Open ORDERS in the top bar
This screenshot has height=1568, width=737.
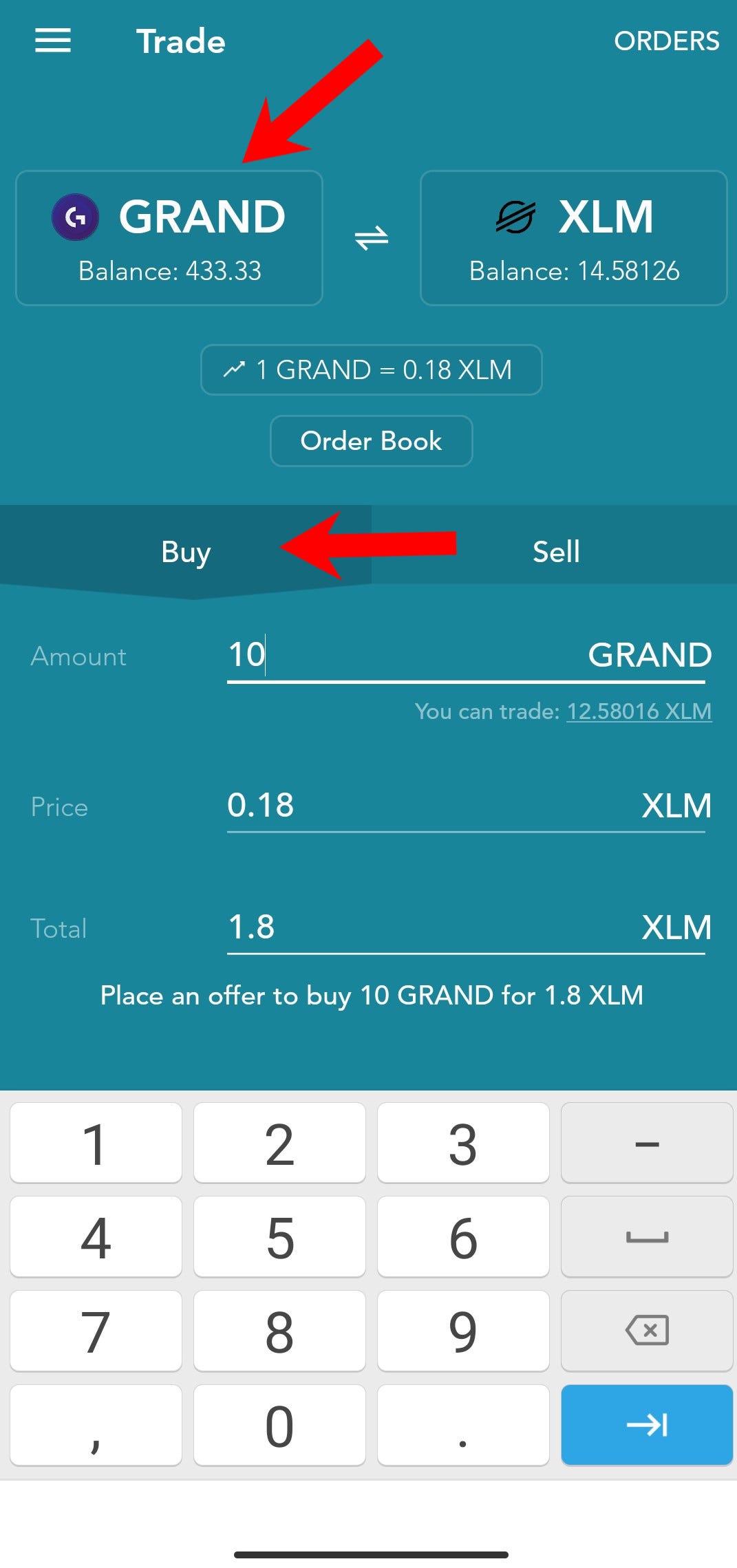[x=666, y=41]
